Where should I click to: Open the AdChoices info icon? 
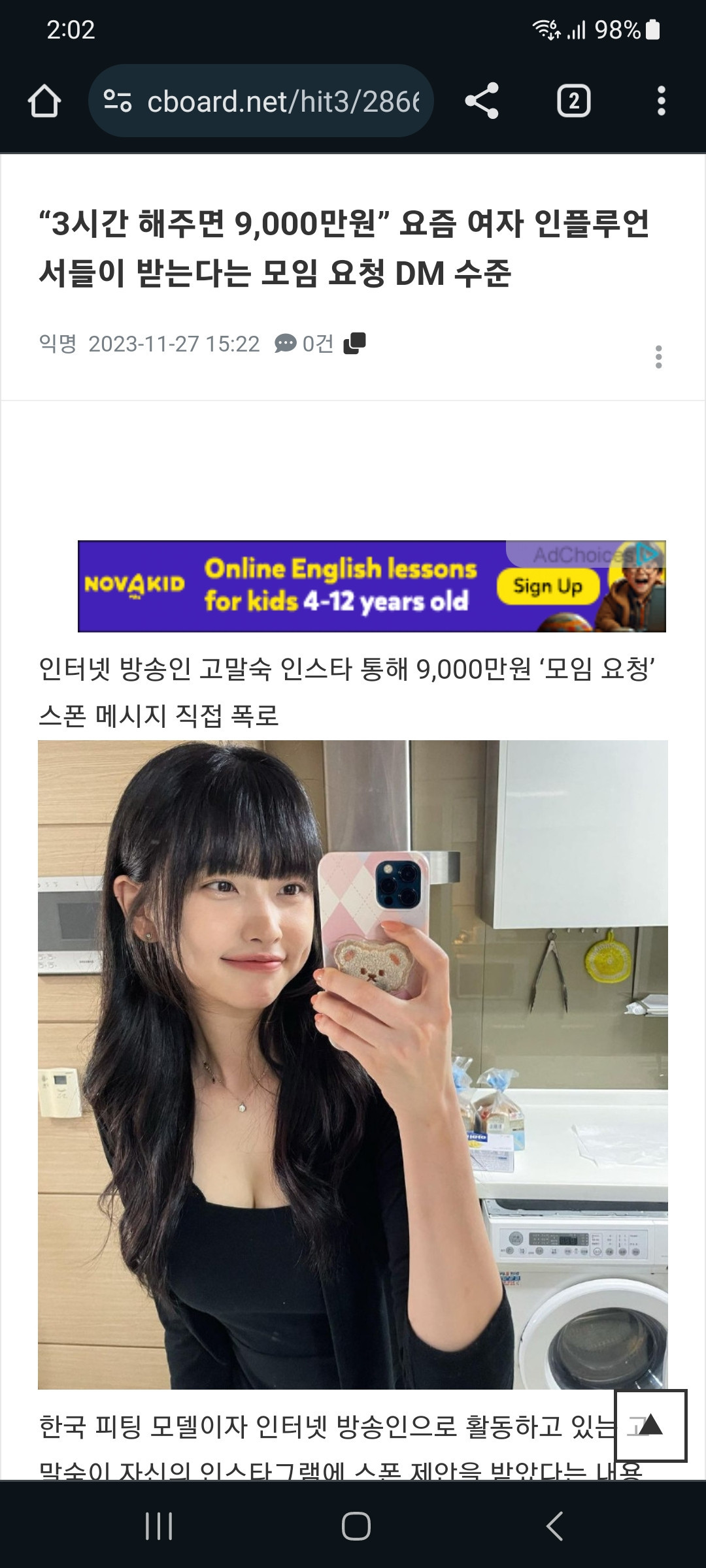tap(648, 555)
